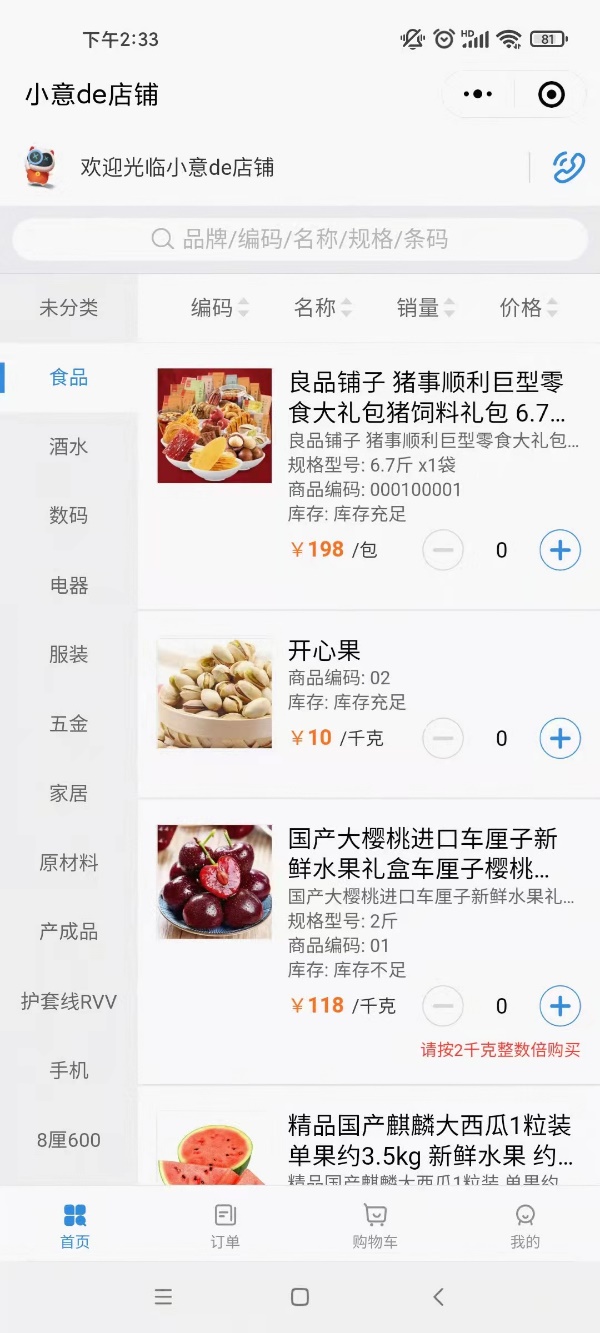Increase the 开心果 quantity

560,739
